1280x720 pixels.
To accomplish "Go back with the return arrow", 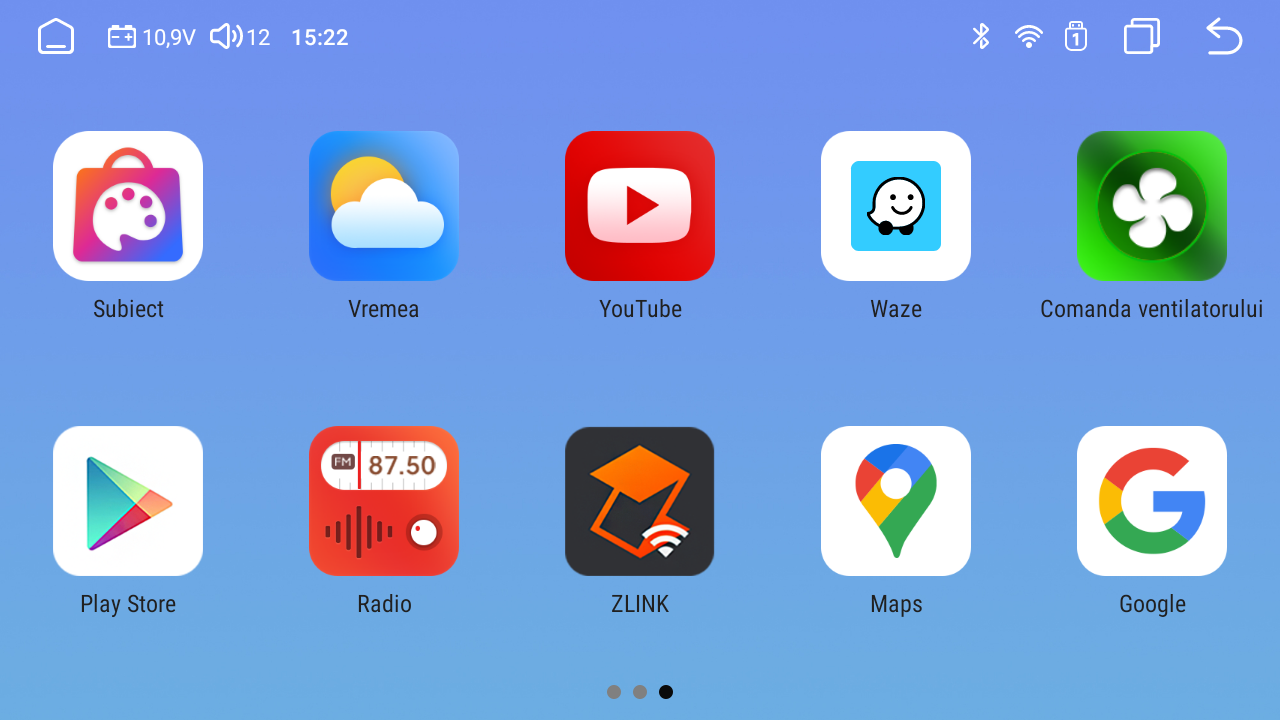I will tap(1224, 37).
